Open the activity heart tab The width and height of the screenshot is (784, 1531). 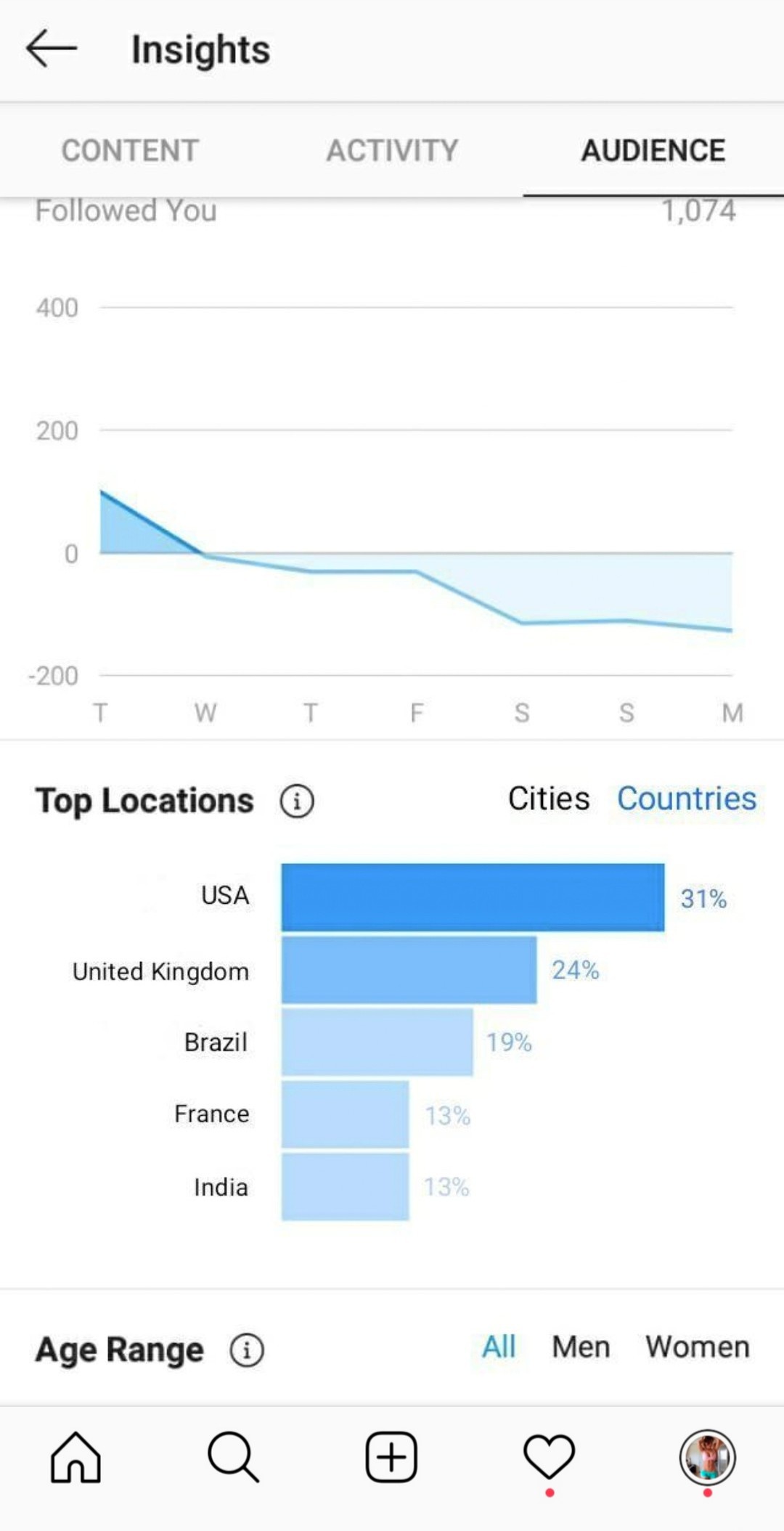click(x=549, y=1457)
